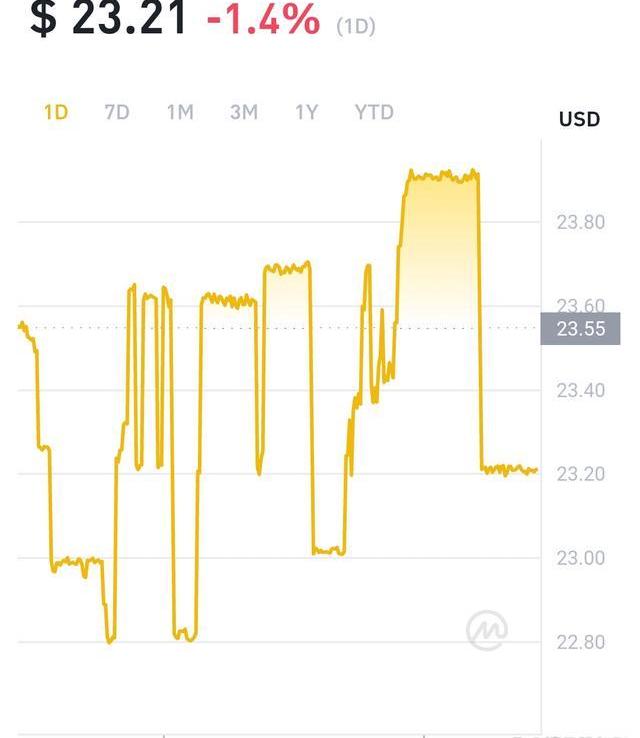Select the YTD chart range
Screen dimensions: 640x738
(x=374, y=112)
